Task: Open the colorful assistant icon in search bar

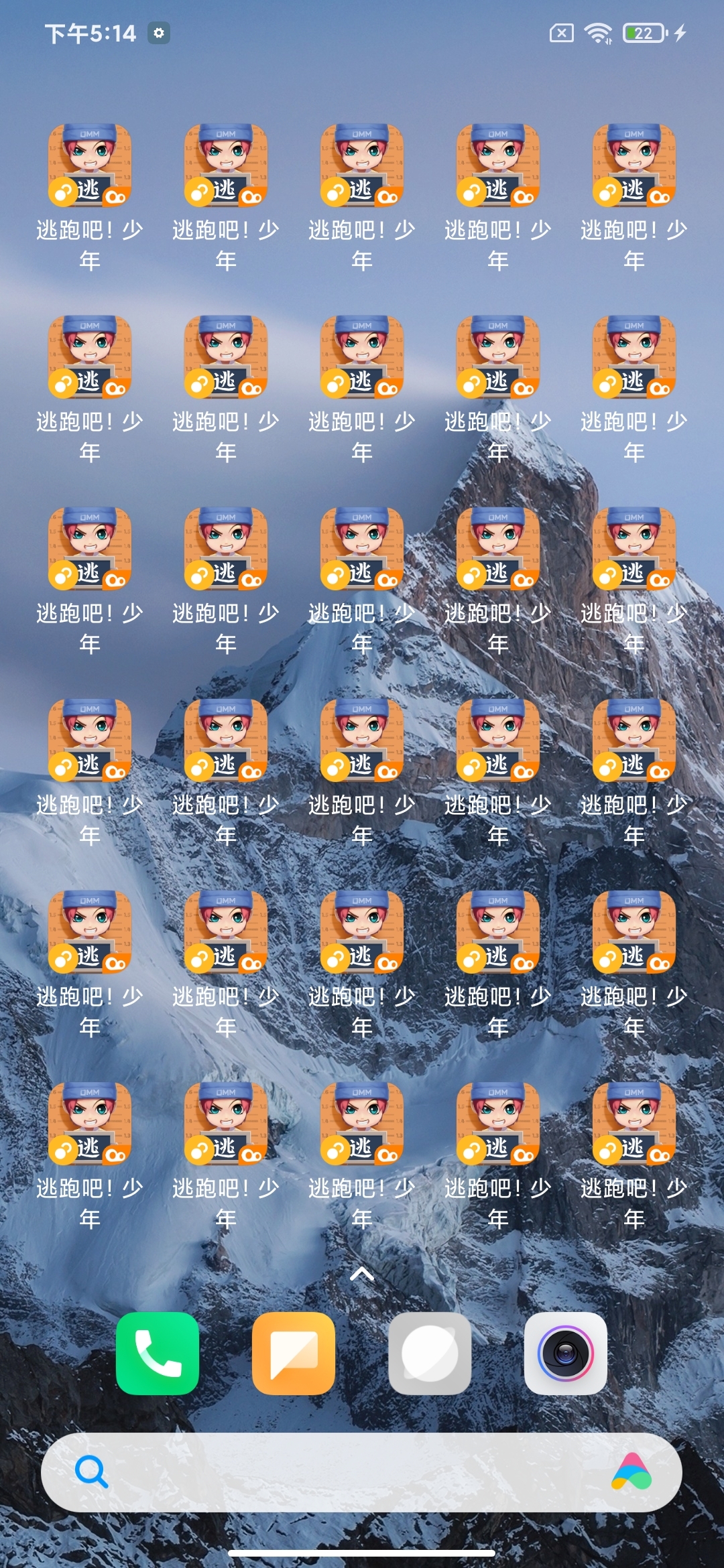Action: (x=631, y=1472)
